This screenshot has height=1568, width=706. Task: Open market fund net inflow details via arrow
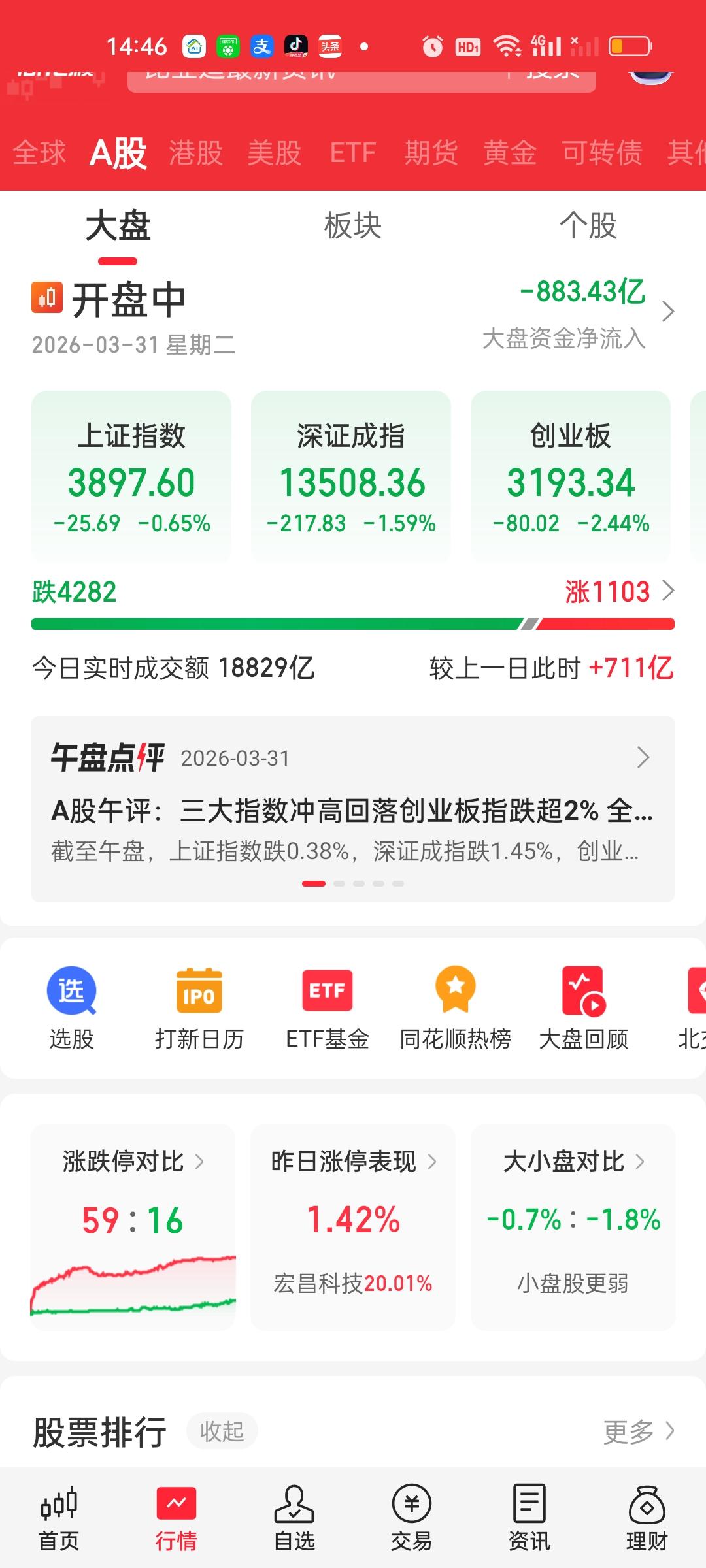coord(668,312)
